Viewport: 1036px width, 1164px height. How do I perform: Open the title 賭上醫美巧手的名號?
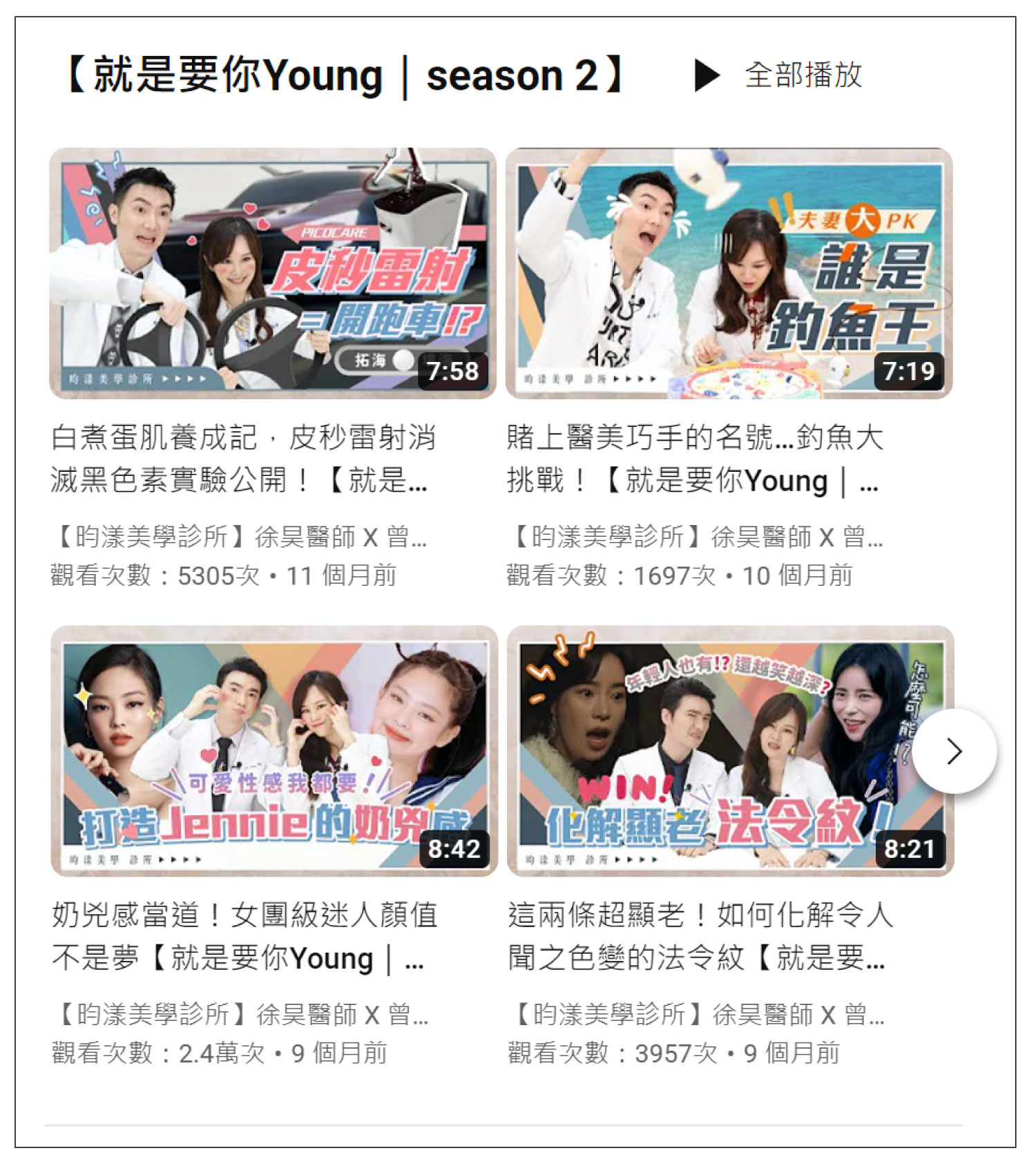click(694, 458)
